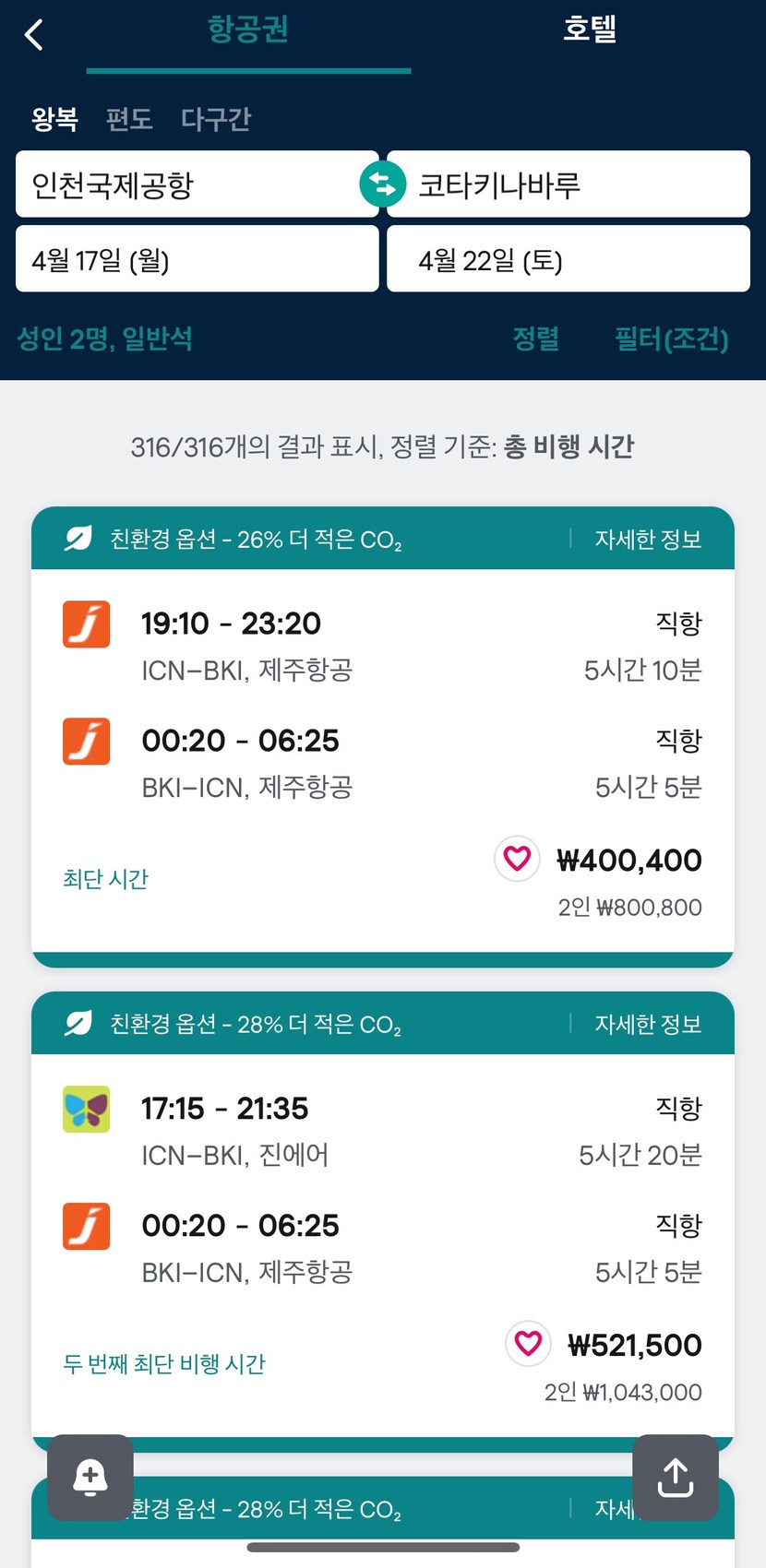Share the search results
766x1568 pixels.
point(676,1477)
